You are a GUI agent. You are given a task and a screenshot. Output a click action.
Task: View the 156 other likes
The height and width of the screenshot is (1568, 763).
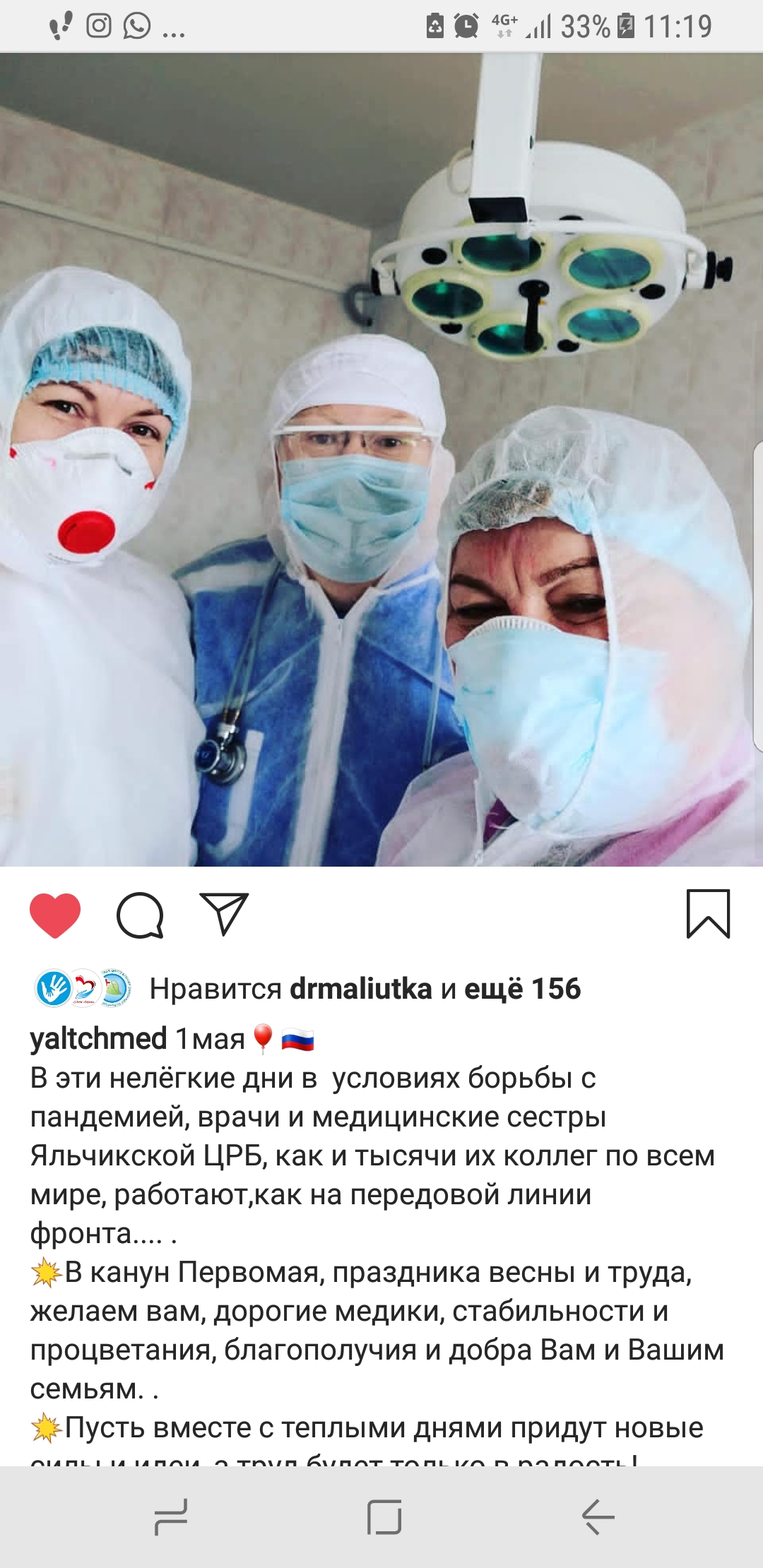coord(522,989)
